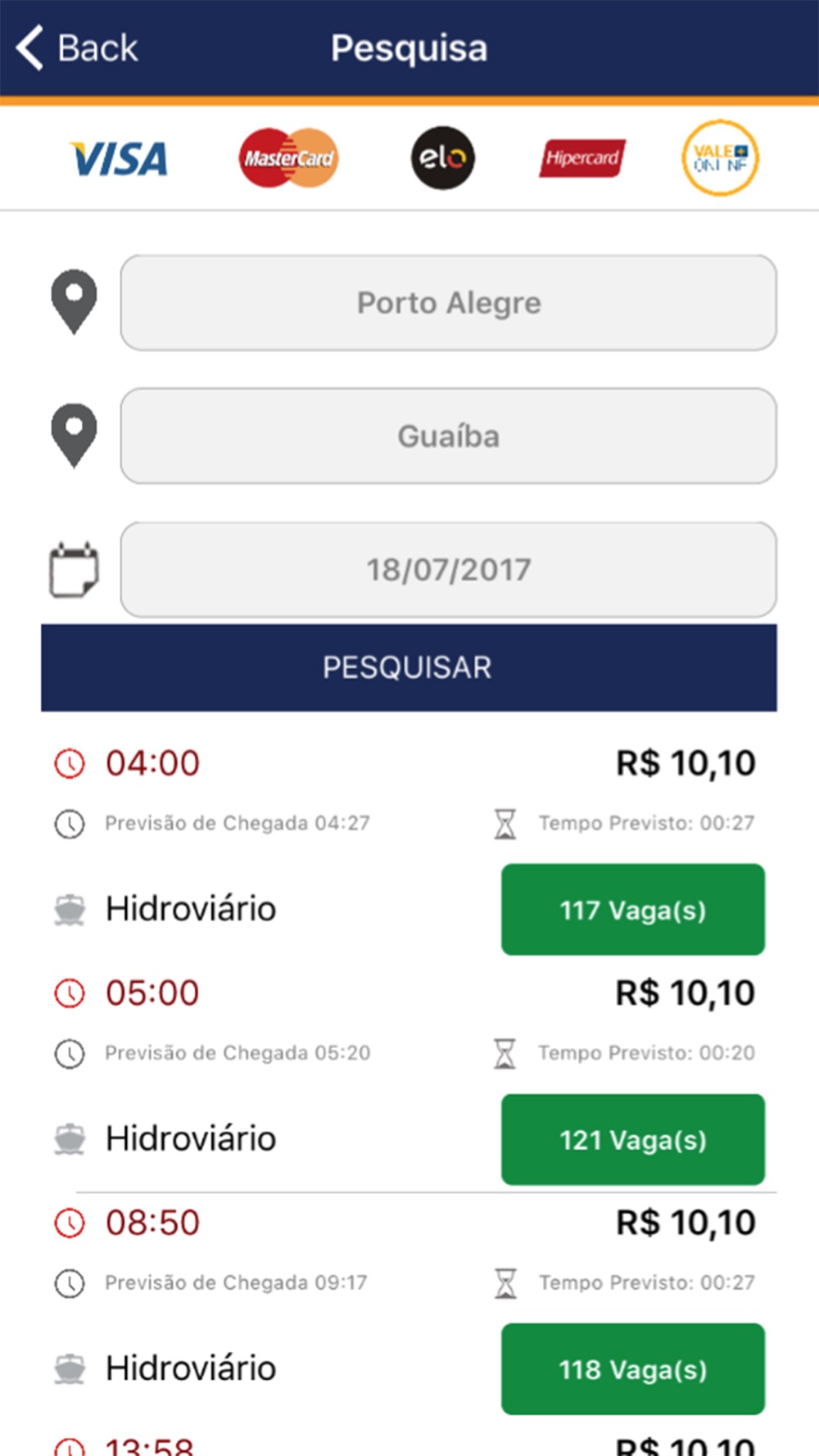
Task: Go back using the Back button
Action: tap(77, 47)
